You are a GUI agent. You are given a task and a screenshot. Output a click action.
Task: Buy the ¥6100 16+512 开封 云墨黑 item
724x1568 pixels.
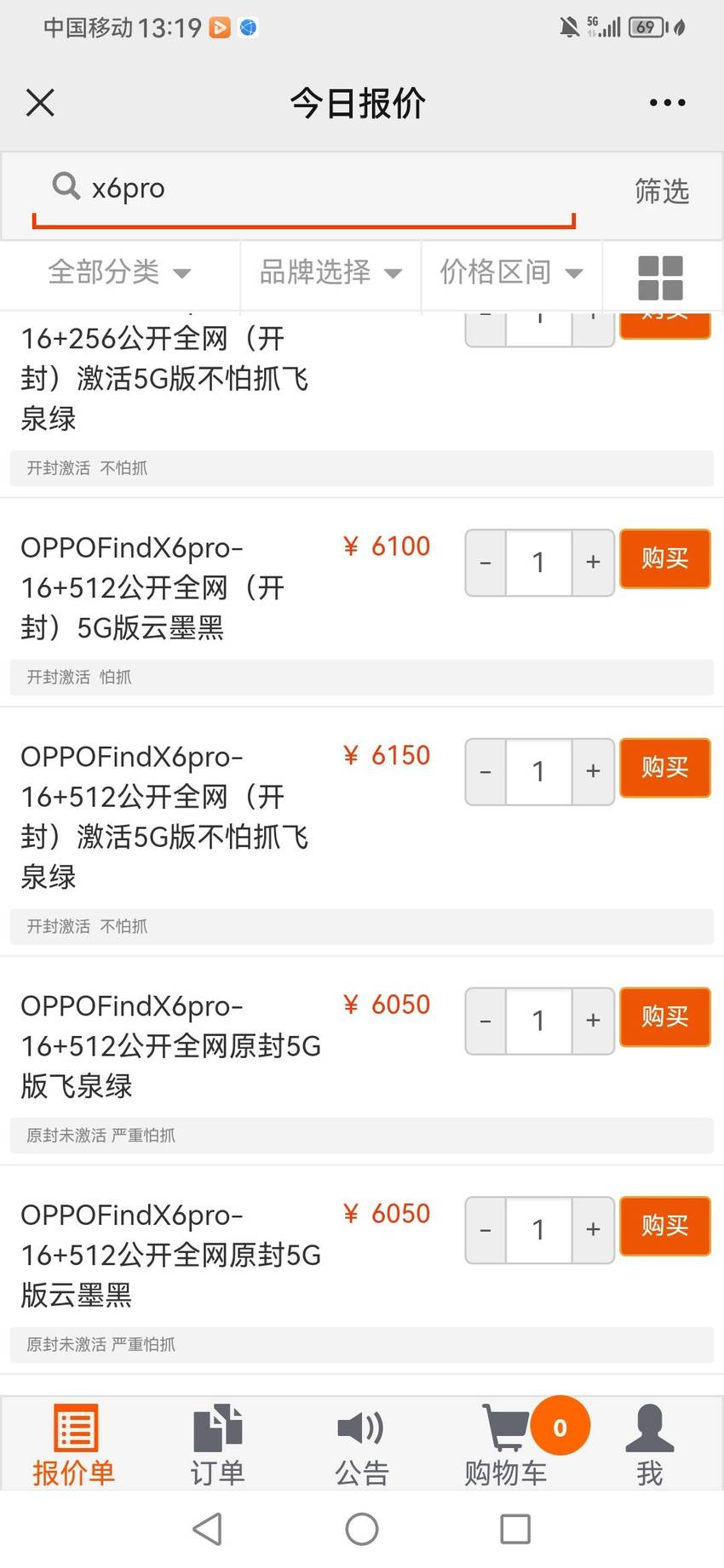click(665, 559)
